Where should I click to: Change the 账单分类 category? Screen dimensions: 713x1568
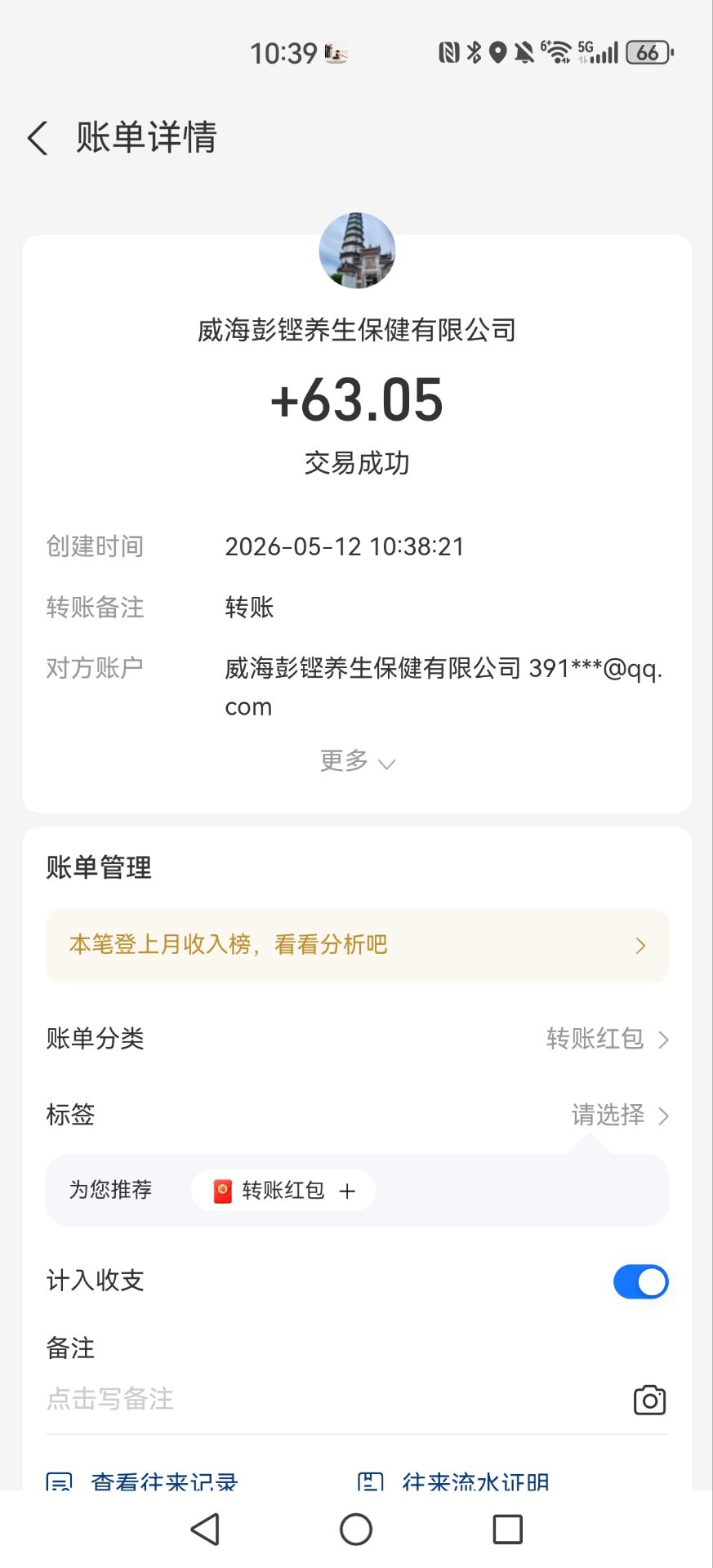click(x=357, y=1039)
